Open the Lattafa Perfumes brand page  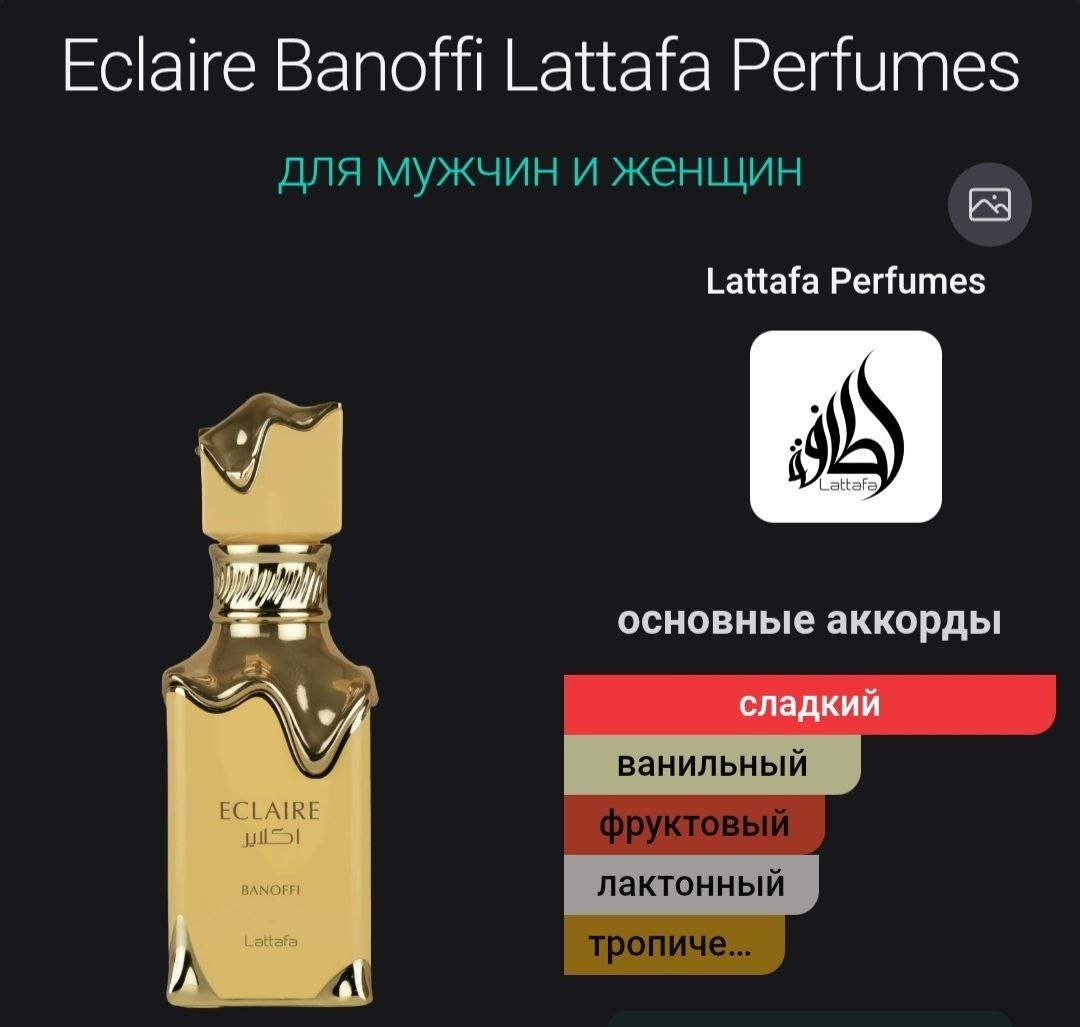(x=845, y=281)
